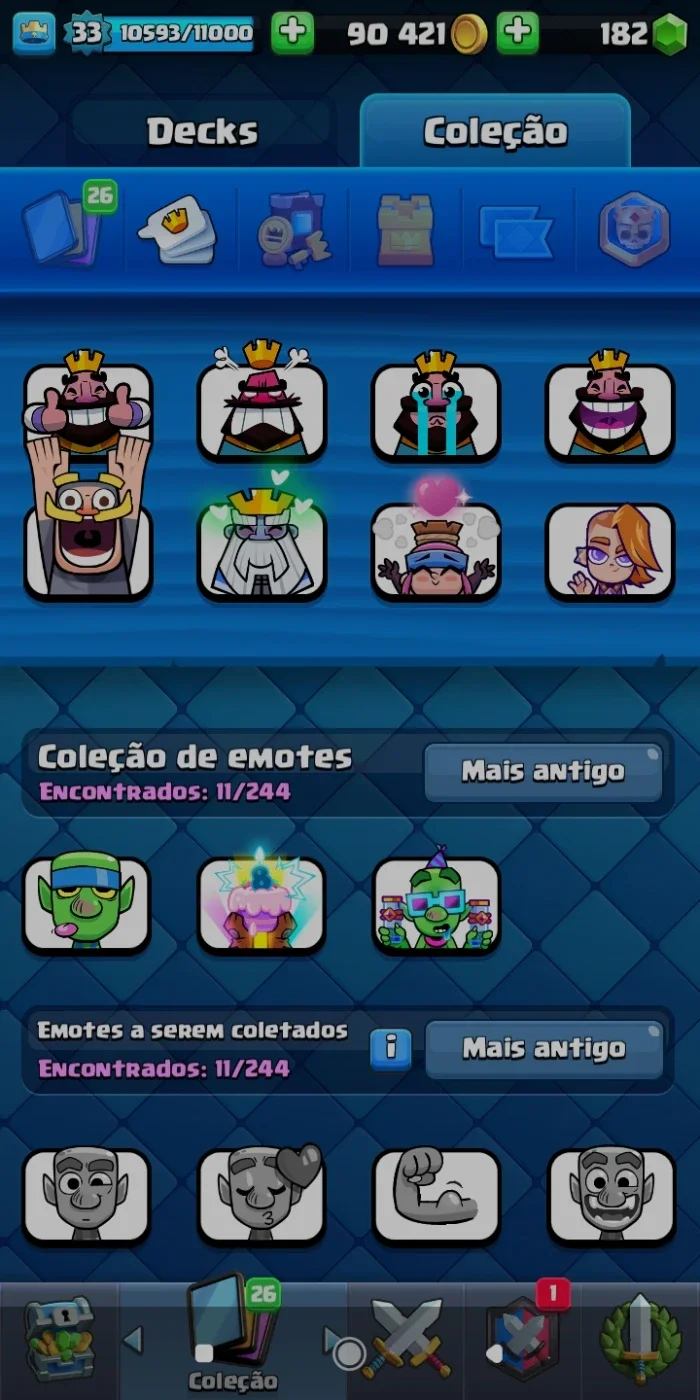Viewport: 700px width, 1400px height.
Task: Switch to the Decks tab
Action: pos(202,131)
